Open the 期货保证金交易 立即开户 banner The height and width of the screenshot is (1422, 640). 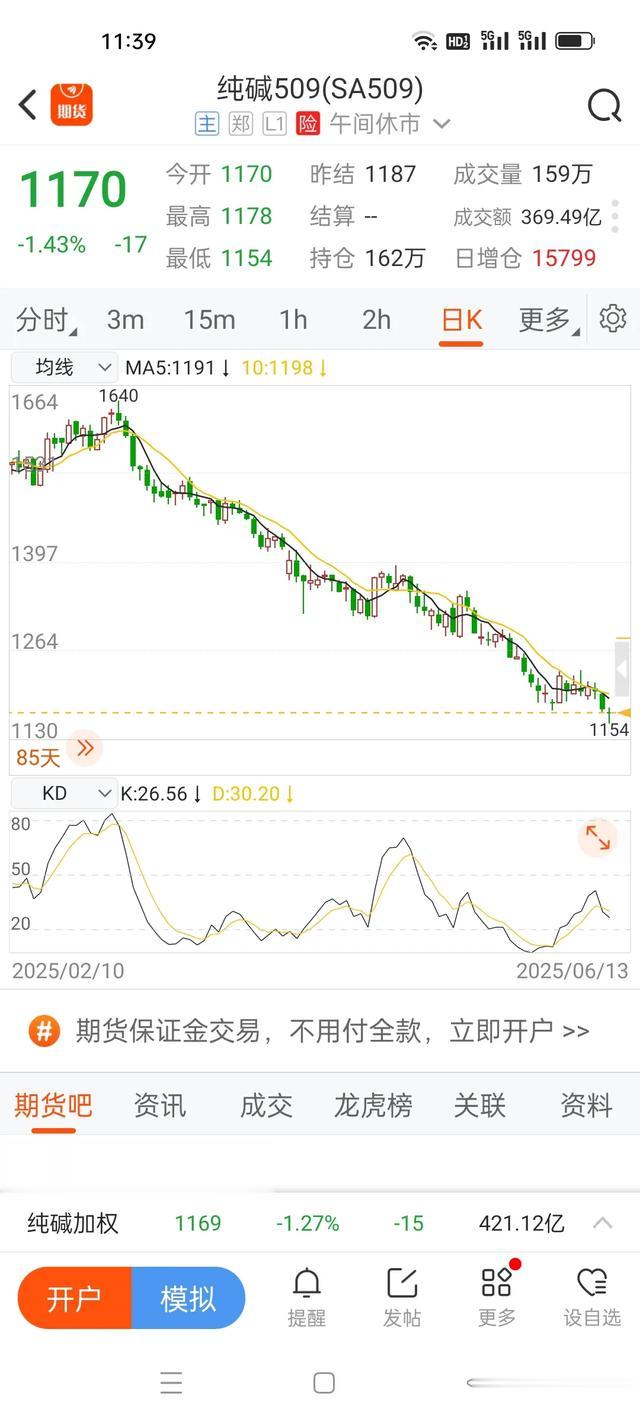[320, 1031]
